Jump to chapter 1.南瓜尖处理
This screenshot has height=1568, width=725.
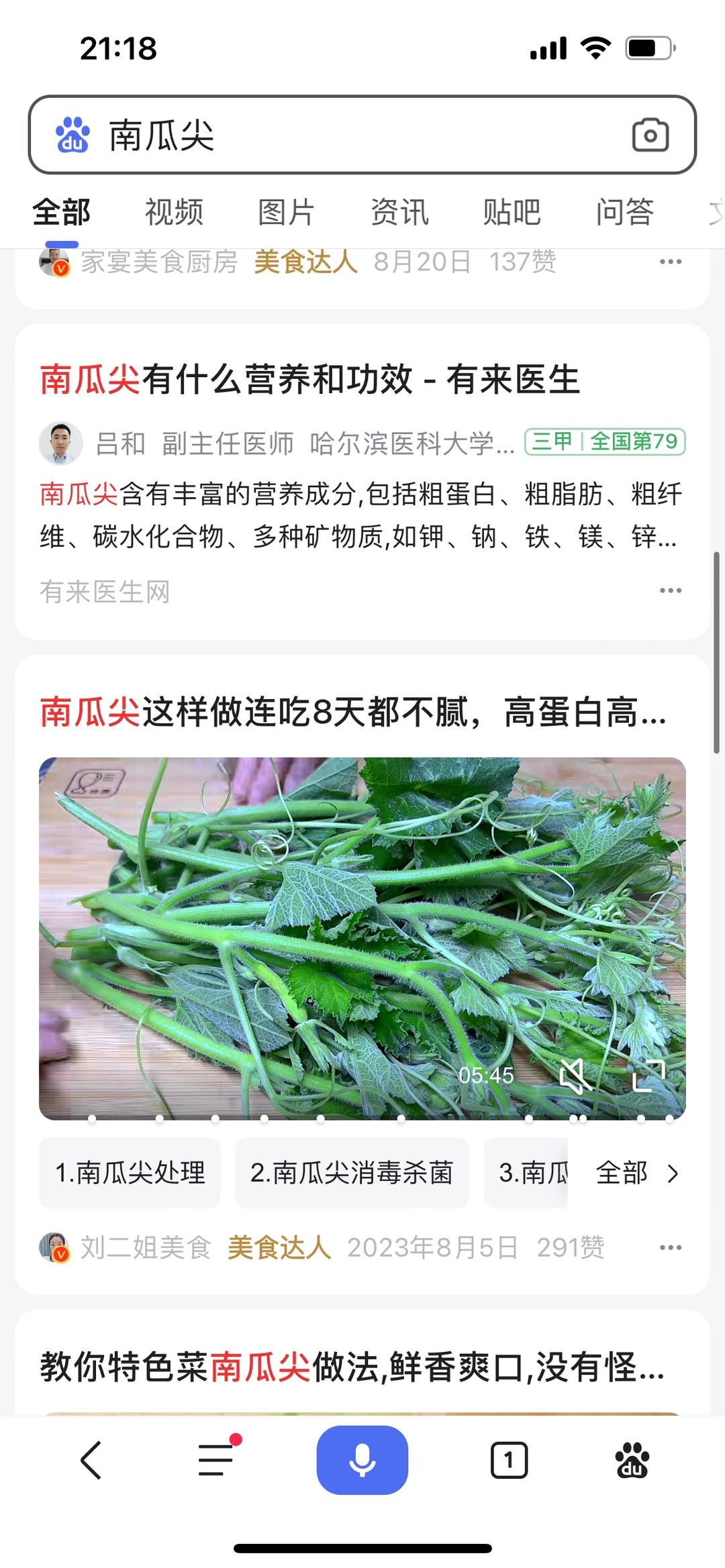pos(130,1173)
